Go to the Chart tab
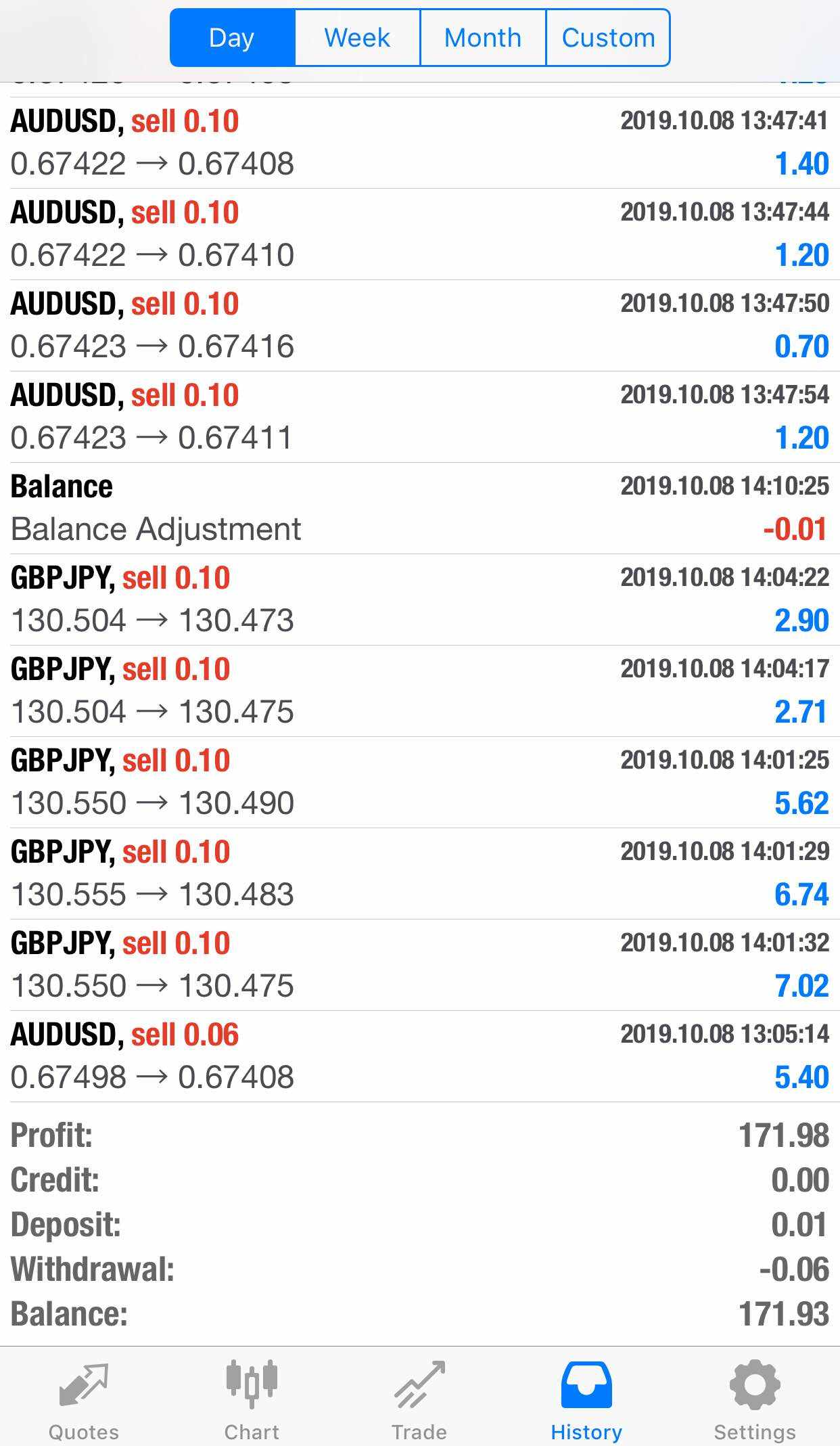 [252, 1396]
